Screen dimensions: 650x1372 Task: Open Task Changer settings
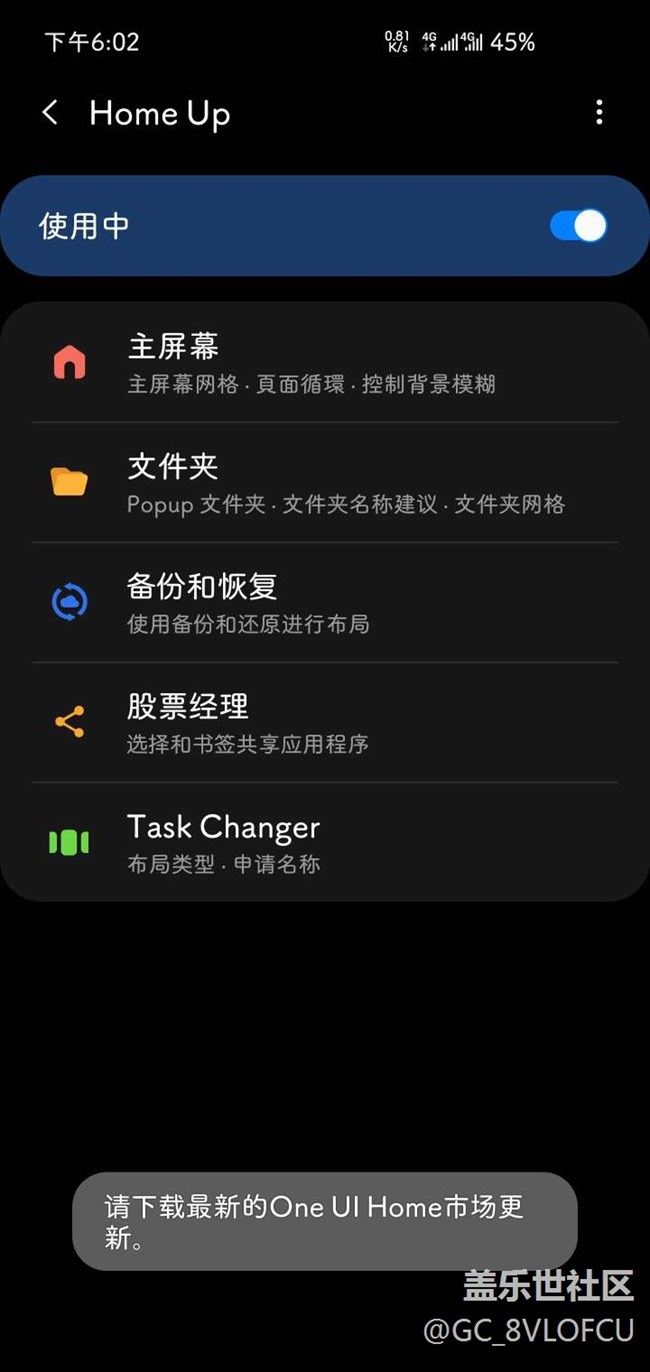pyautogui.click(x=324, y=843)
